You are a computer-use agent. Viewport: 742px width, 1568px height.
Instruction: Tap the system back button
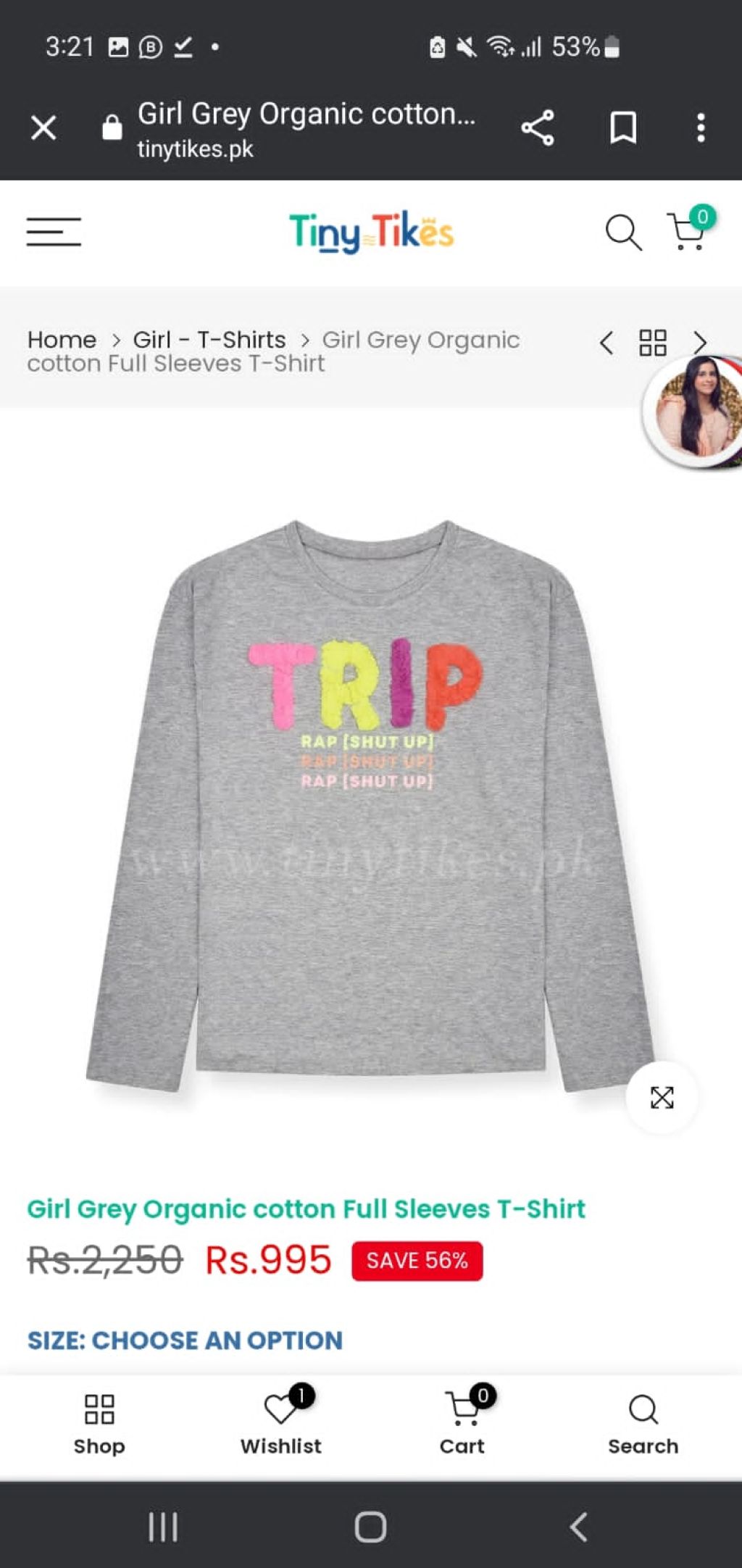(578, 1527)
